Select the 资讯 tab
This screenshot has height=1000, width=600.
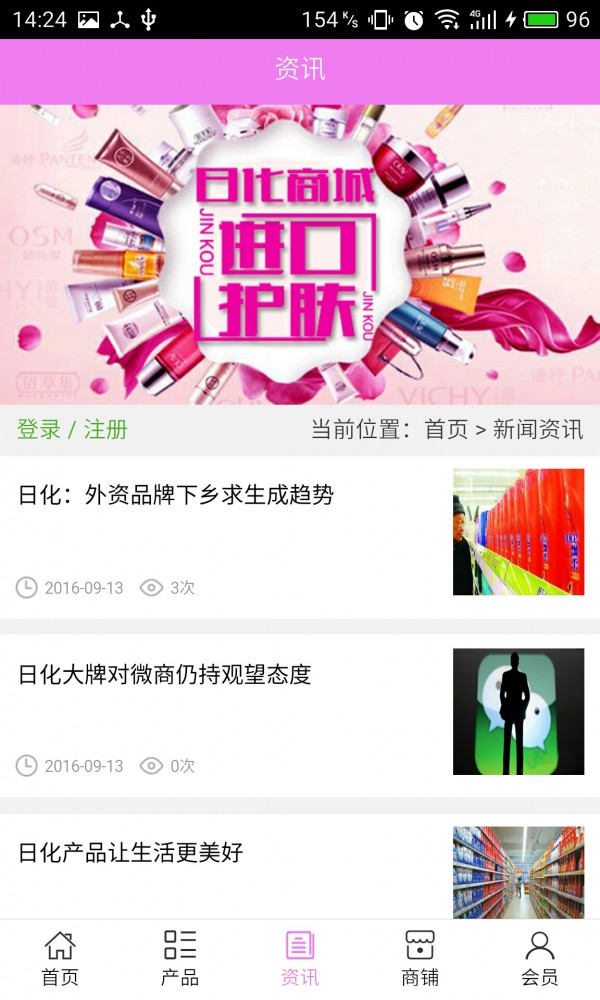(300, 959)
